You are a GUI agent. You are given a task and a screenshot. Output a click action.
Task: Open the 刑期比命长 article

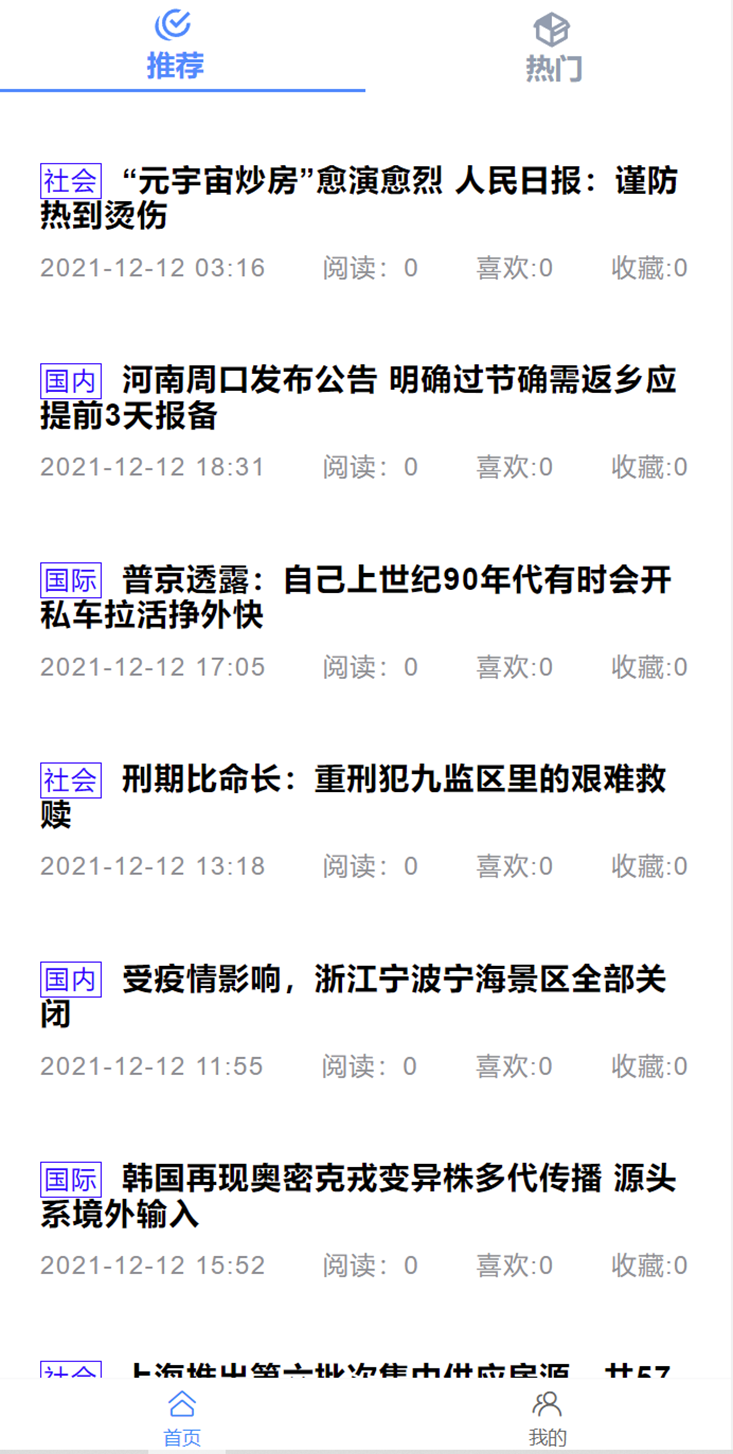click(360, 796)
